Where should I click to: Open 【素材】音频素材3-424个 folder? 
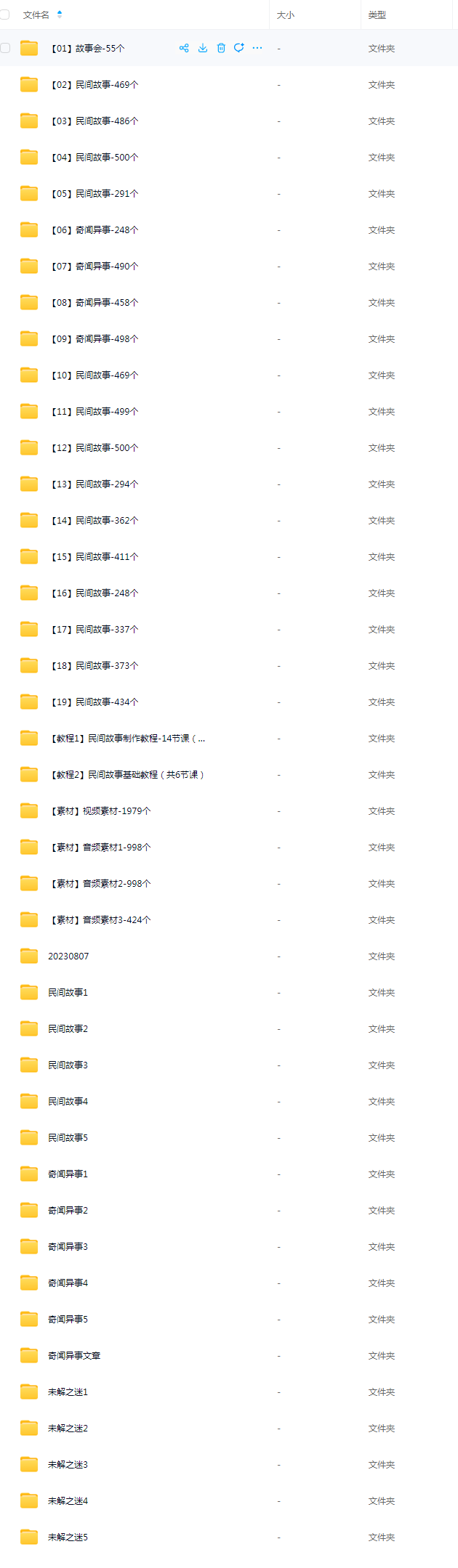point(100,920)
